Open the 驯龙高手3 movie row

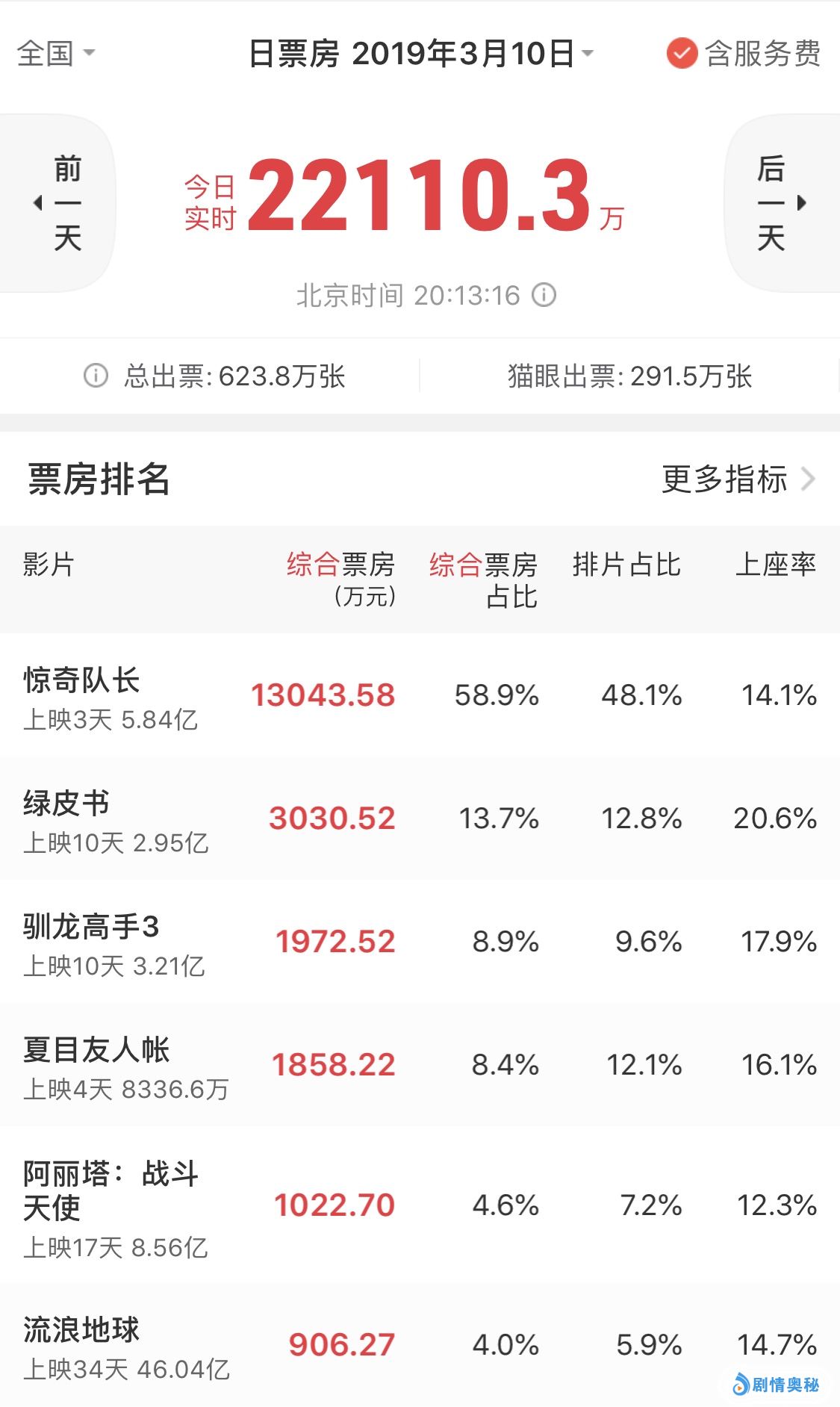click(x=420, y=942)
